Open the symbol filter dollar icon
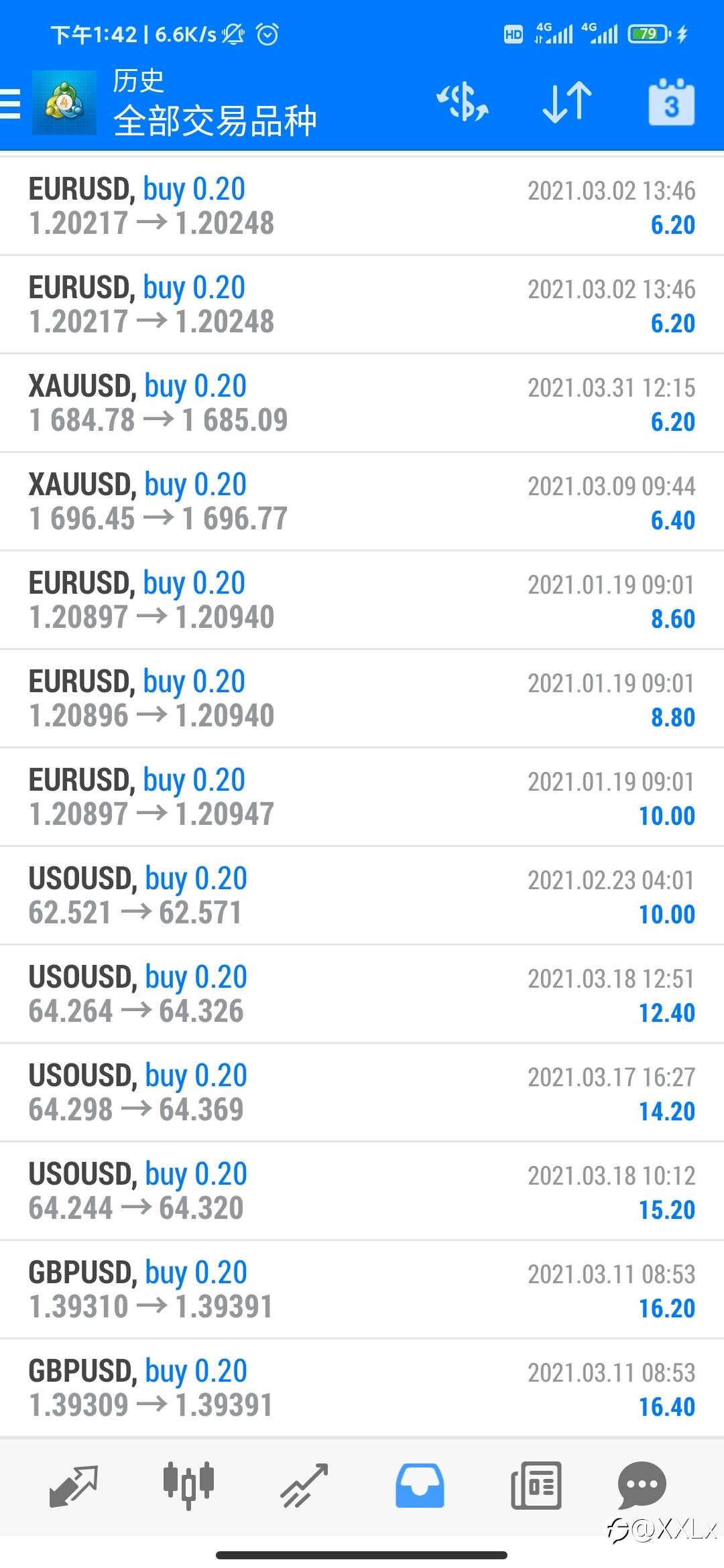Screen dimensions: 724x1568 pyautogui.click(x=463, y=103)
